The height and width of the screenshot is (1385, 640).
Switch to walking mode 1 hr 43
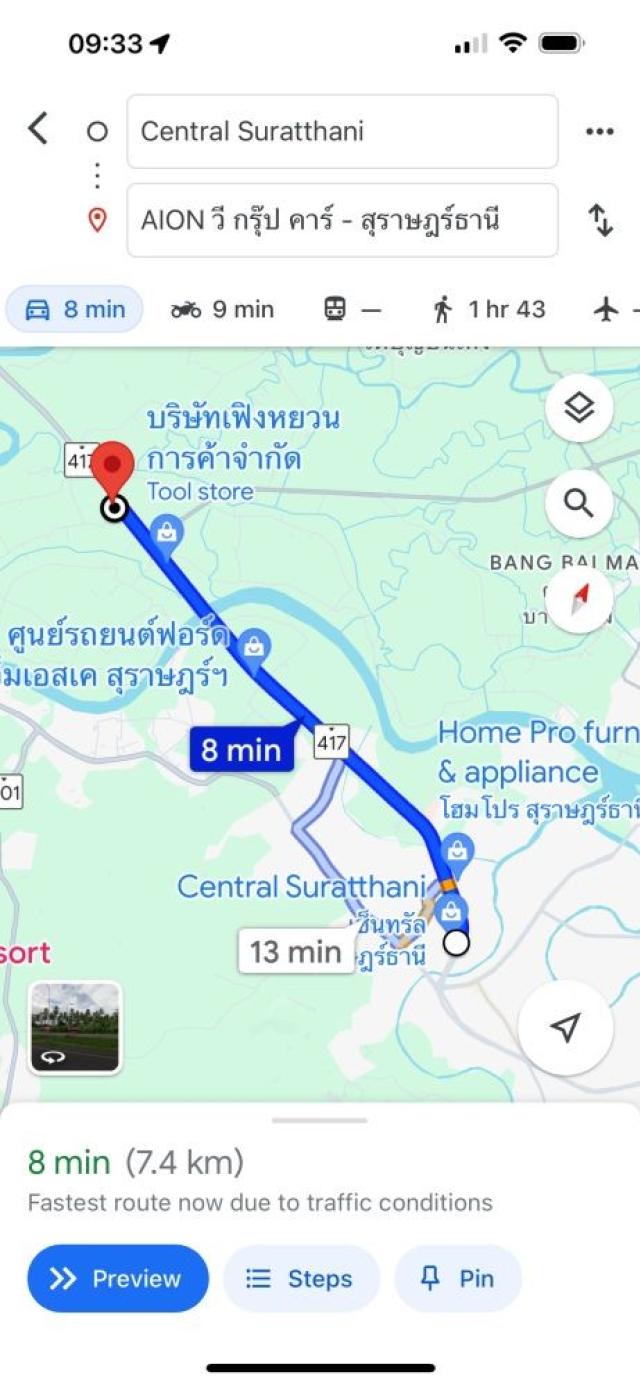pos(488,309)
